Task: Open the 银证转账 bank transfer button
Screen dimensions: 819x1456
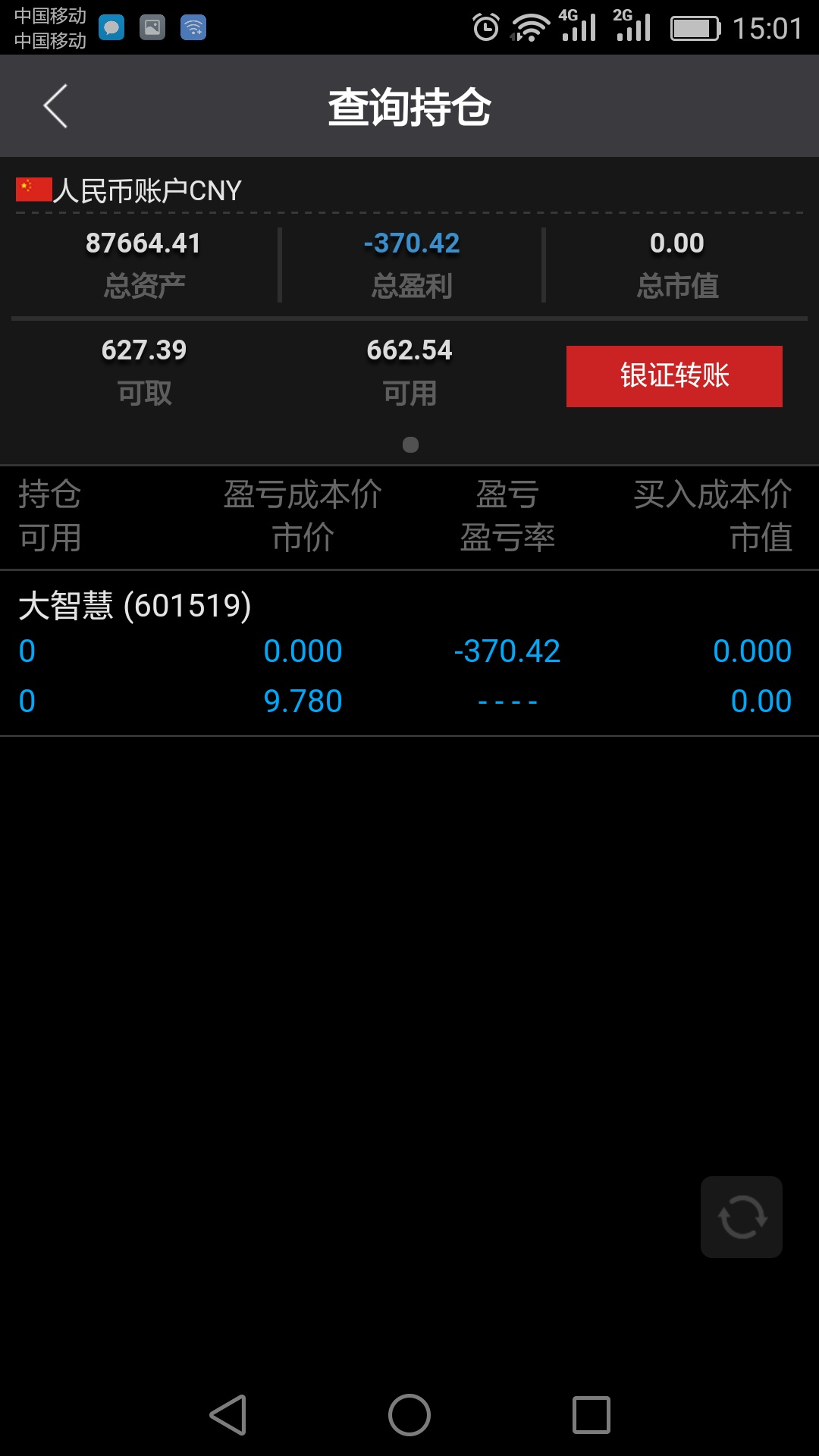Action: (x=674, y=376)
